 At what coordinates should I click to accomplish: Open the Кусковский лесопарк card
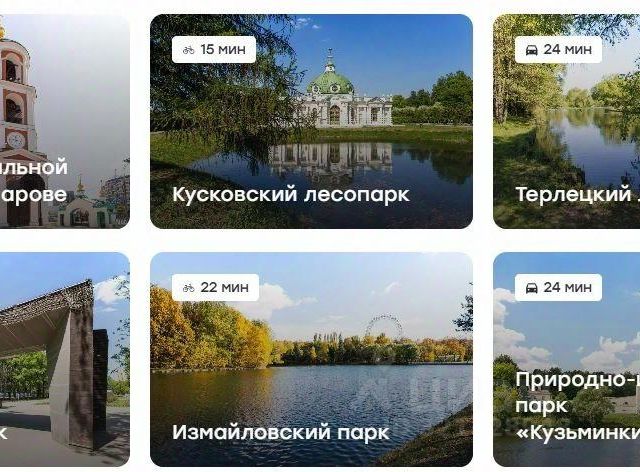311,122
